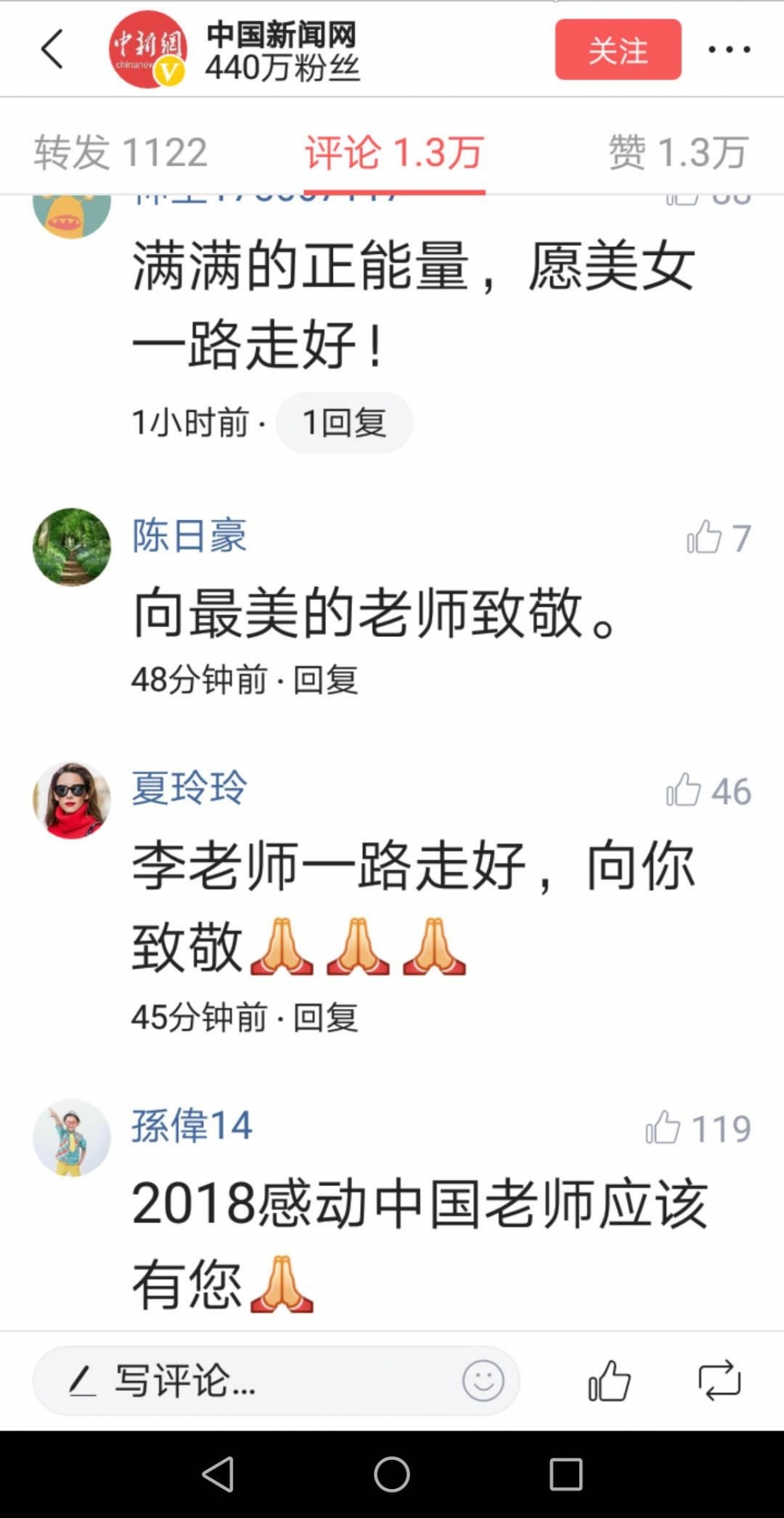784x1518 pixels.
Task: Like the post from bottom bar
Action: pos(609,1381)
